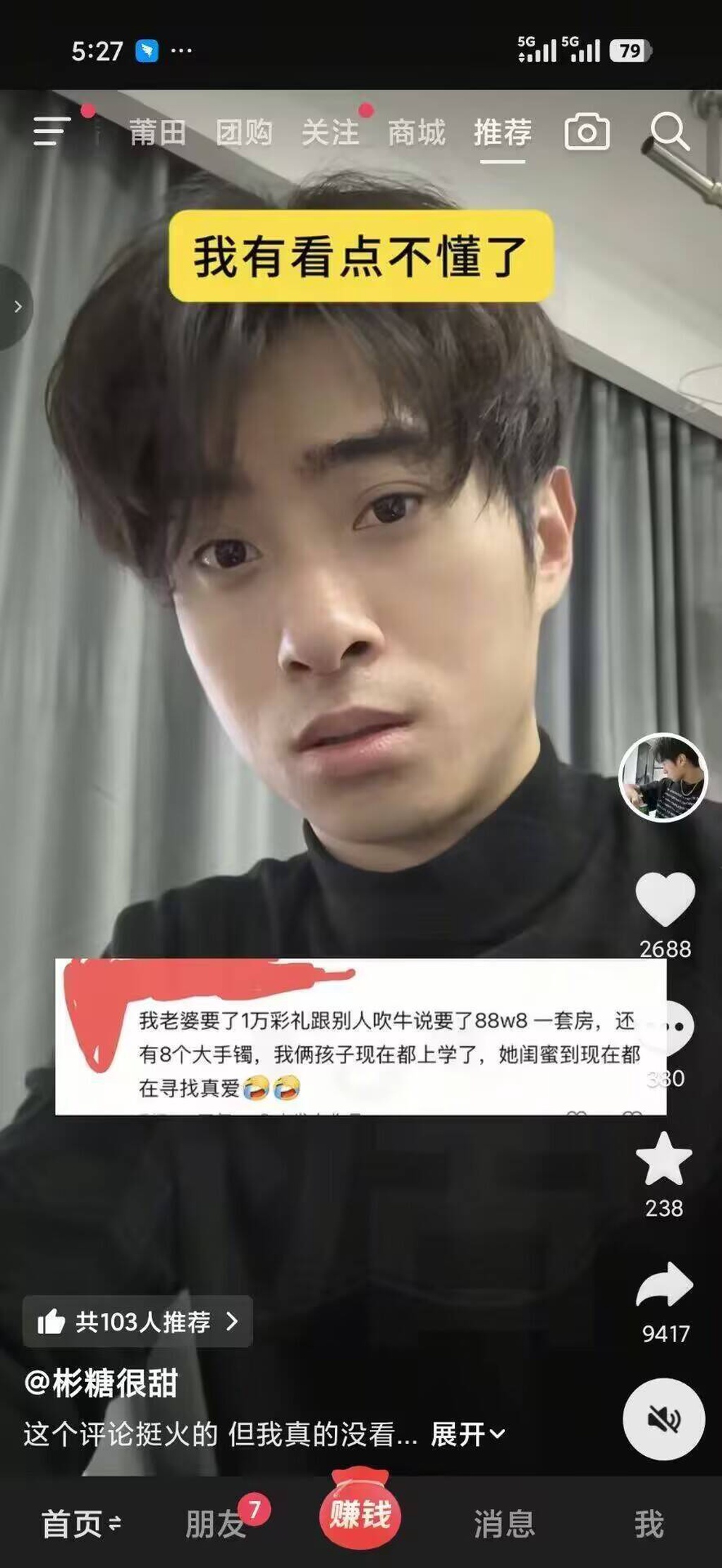
Task: Share this video via the arrow
Action: click(x=665, y=1285)
